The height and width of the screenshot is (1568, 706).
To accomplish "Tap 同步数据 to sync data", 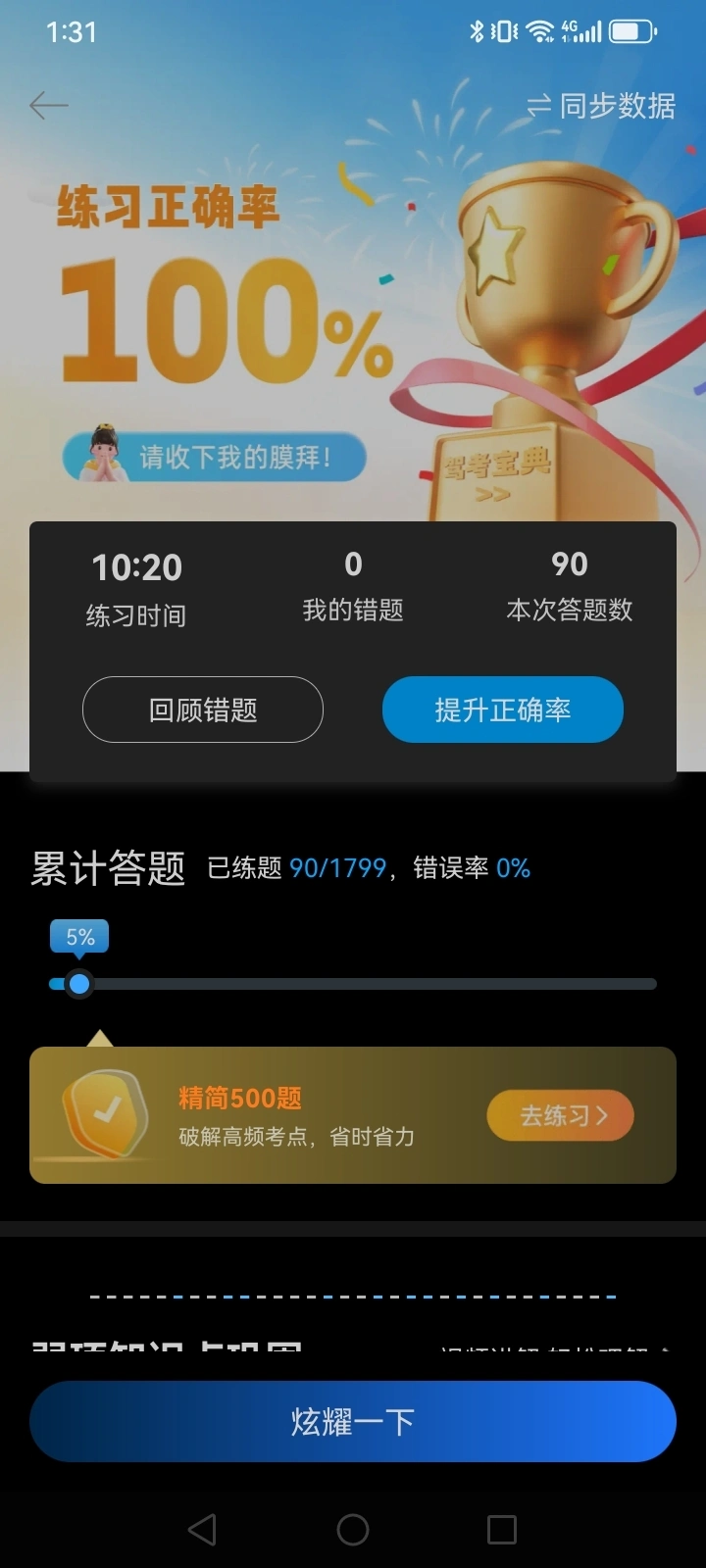I will [x=601, y=106].
